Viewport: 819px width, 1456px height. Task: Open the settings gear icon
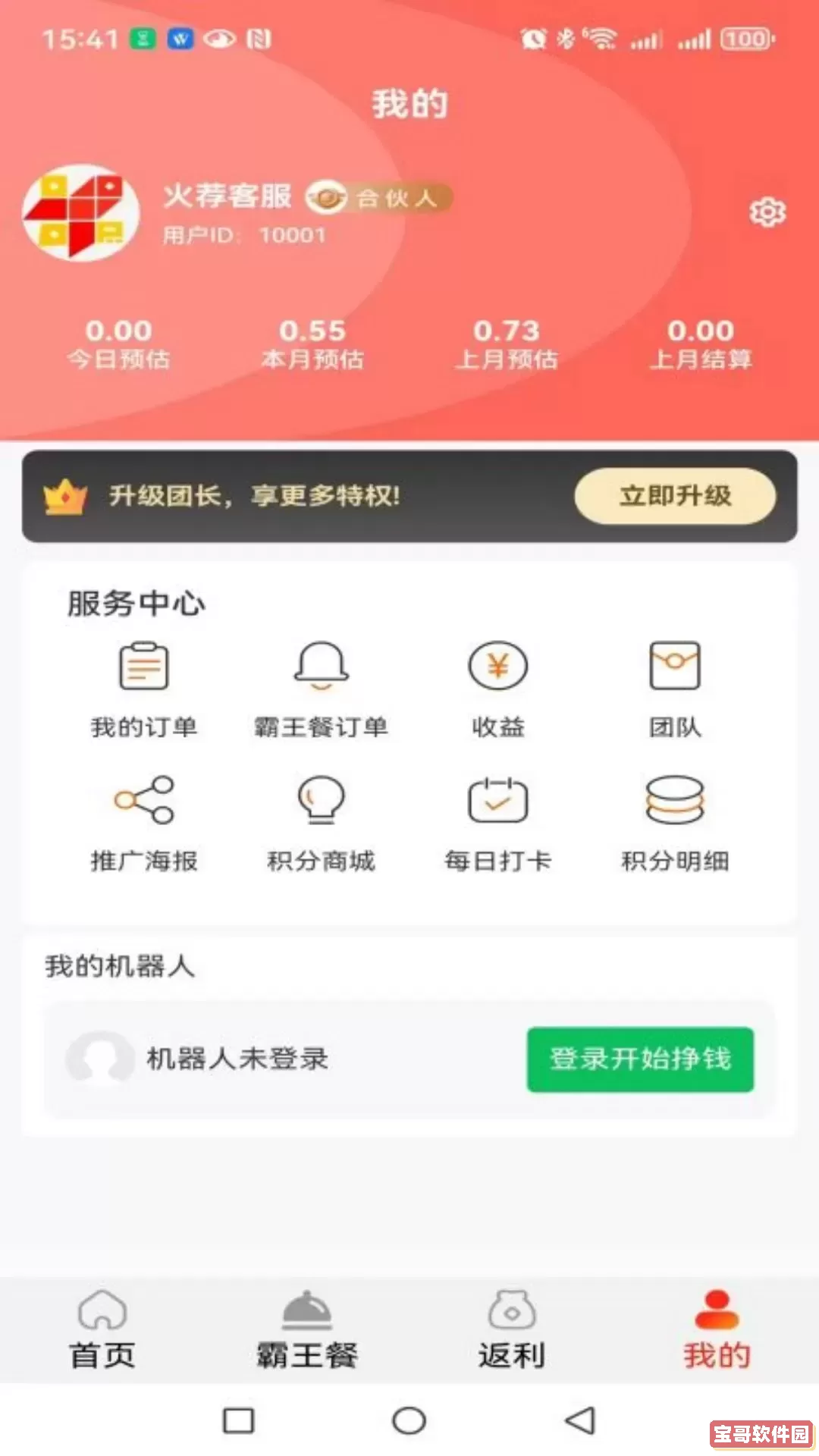point(770,213)
